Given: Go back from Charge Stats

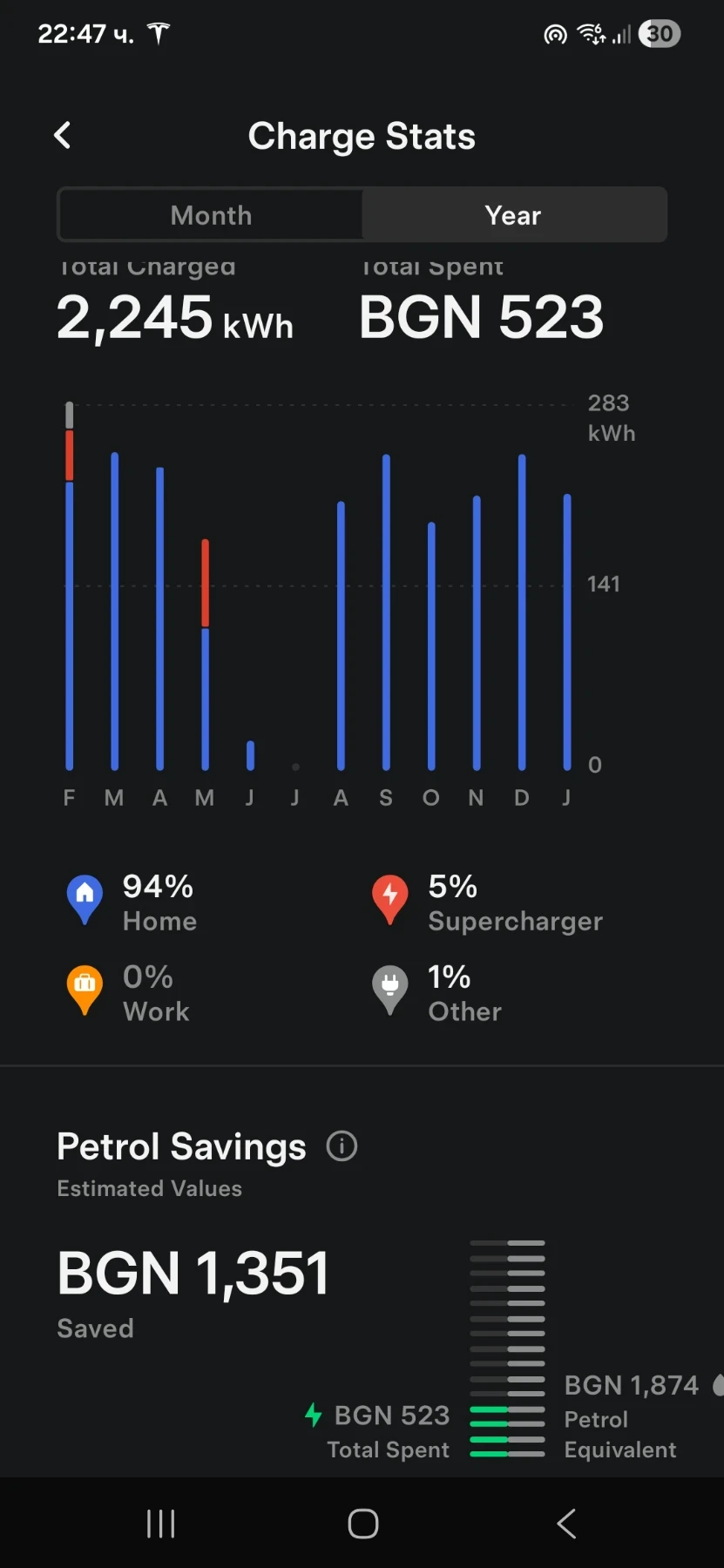Looking at the screenshot, I should pos(63,136).
